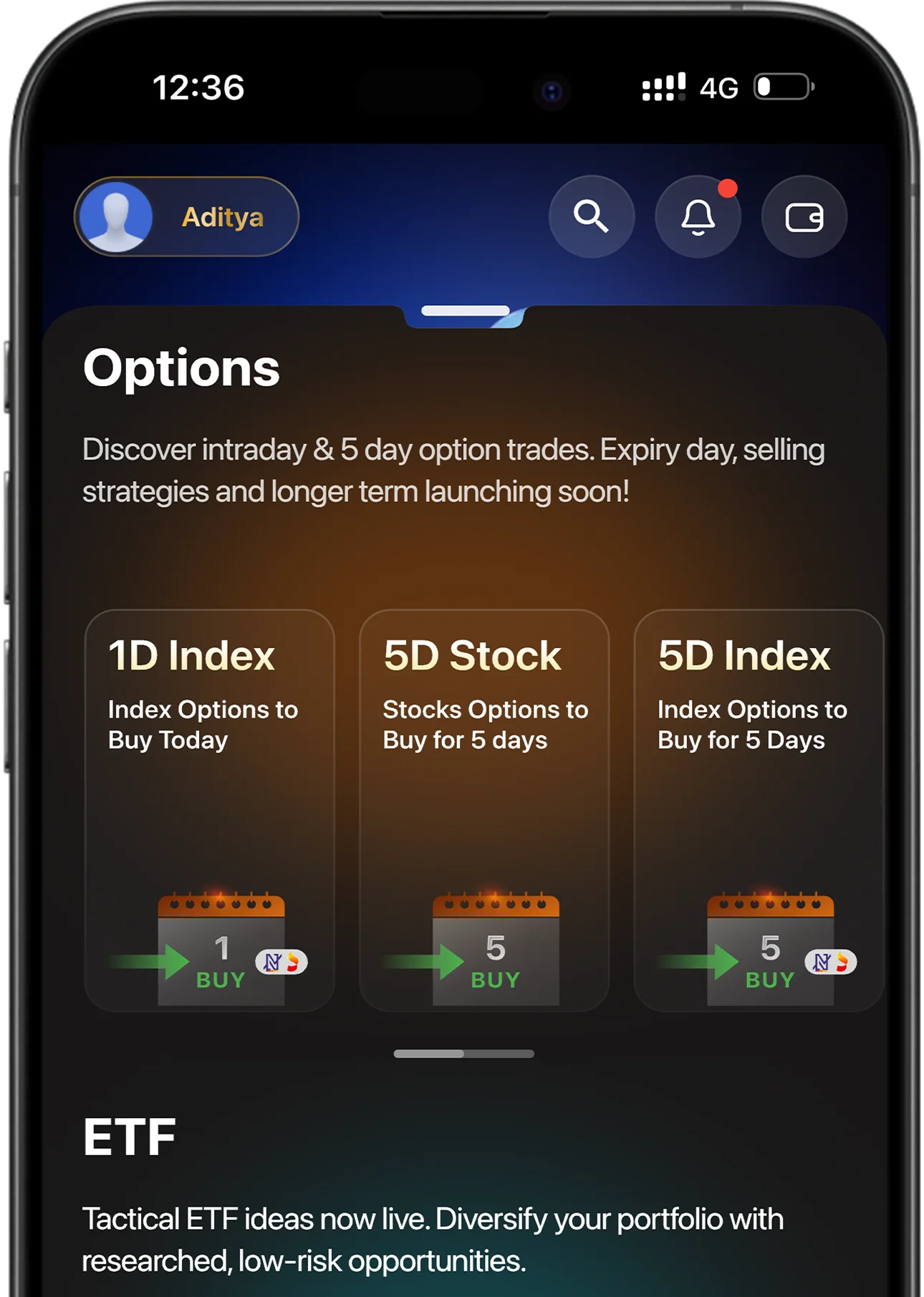
Task: Open the wallet icon
Action: pyautogui.click(x=804, y=217)
